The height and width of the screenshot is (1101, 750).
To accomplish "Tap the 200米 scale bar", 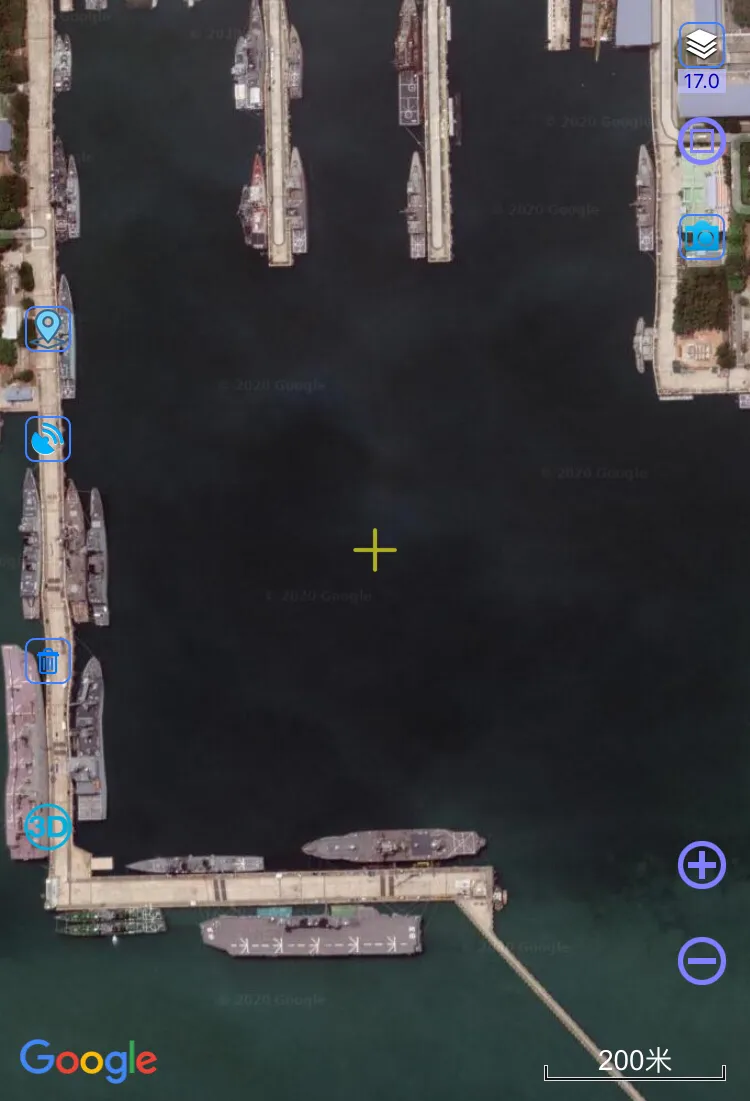I will point(636,1060).
